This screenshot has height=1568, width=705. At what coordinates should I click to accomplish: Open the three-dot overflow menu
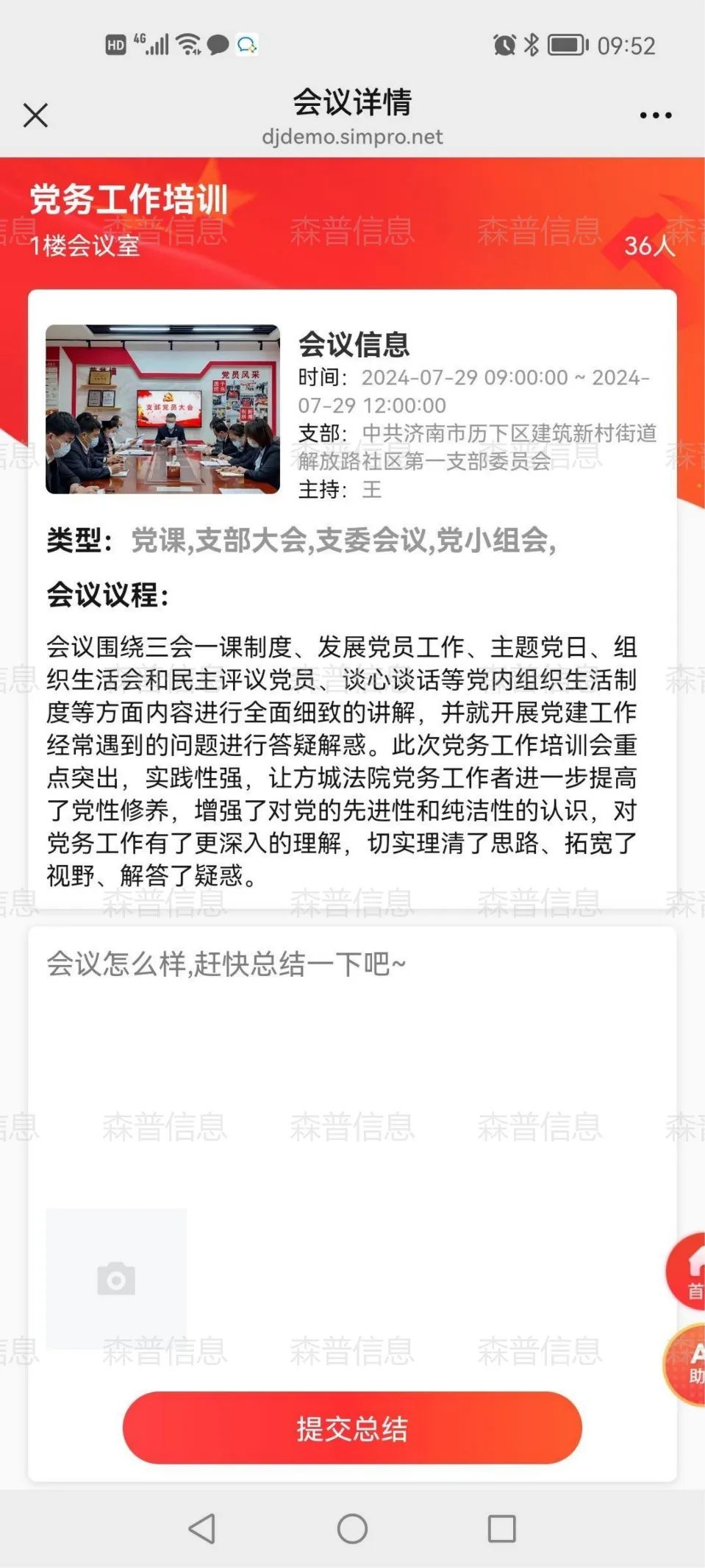(x=655, y=115)
